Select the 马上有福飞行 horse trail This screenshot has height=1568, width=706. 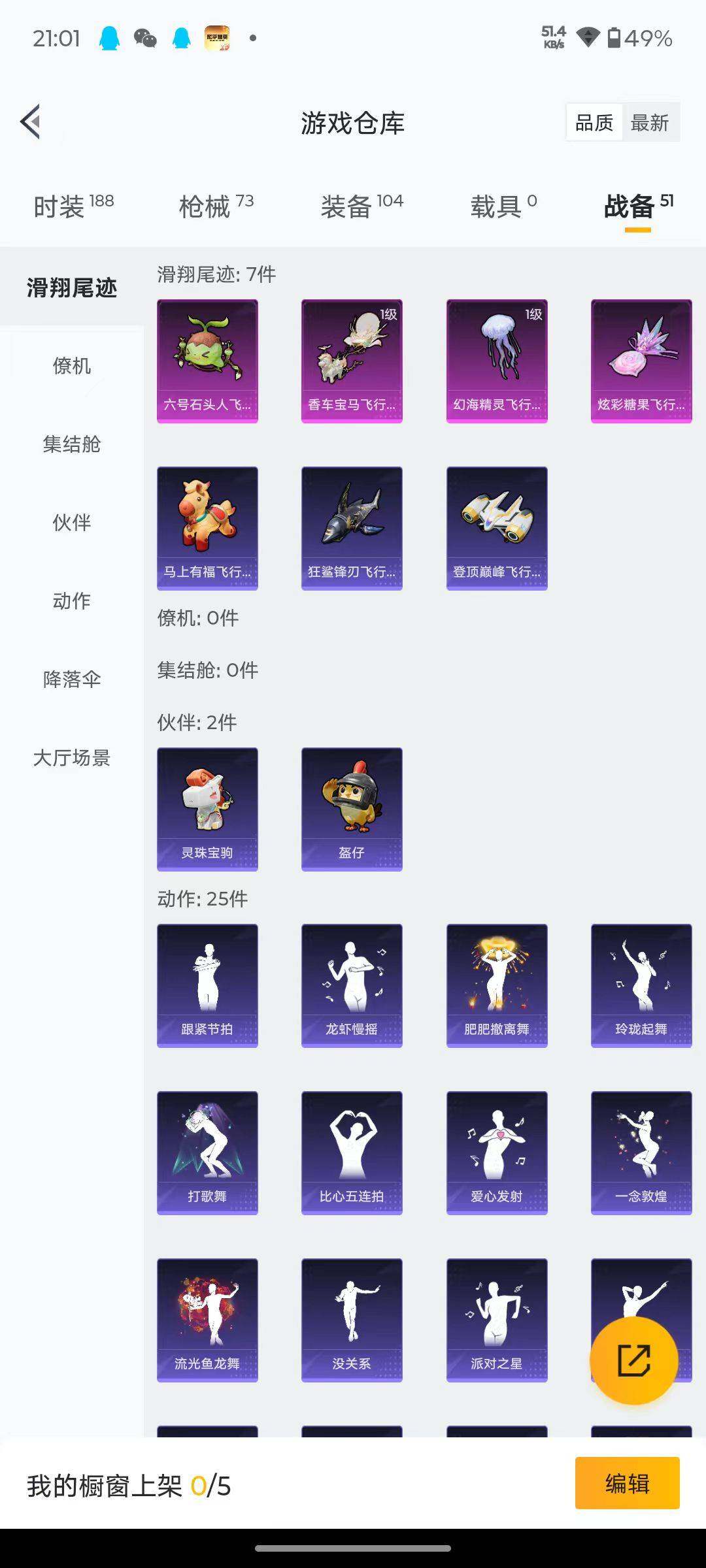click(x=207, y=528)
